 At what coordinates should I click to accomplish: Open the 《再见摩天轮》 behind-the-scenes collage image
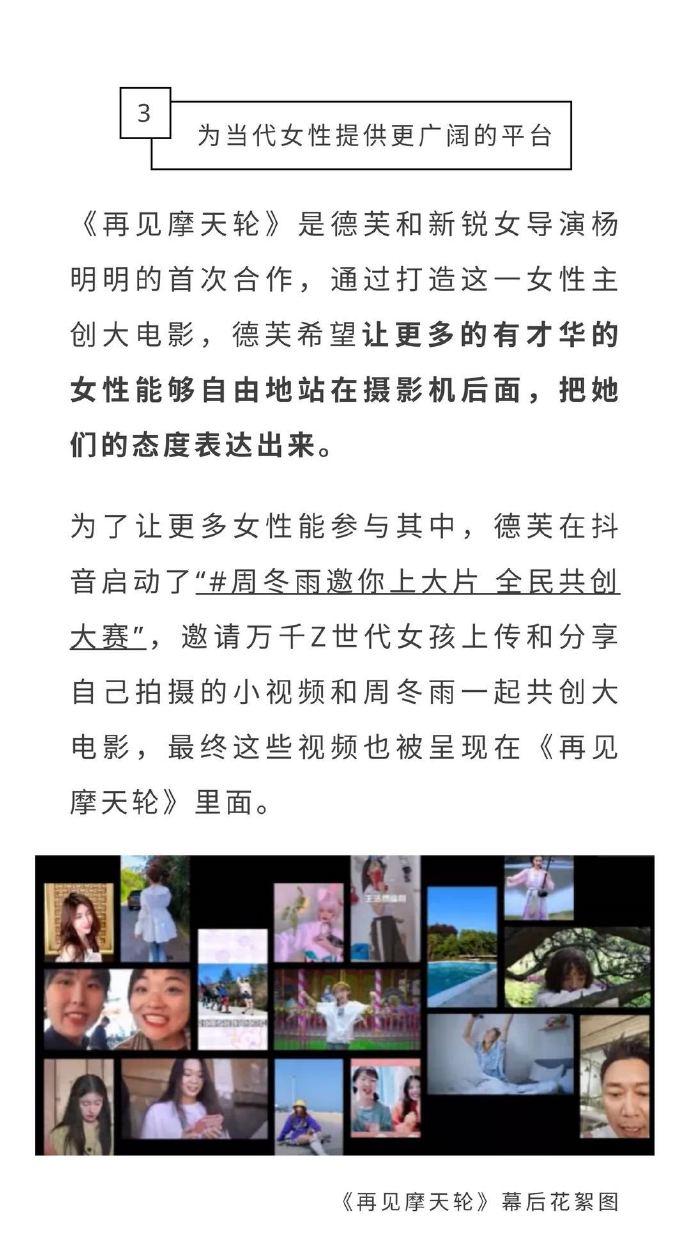[x=345, y=1005]
